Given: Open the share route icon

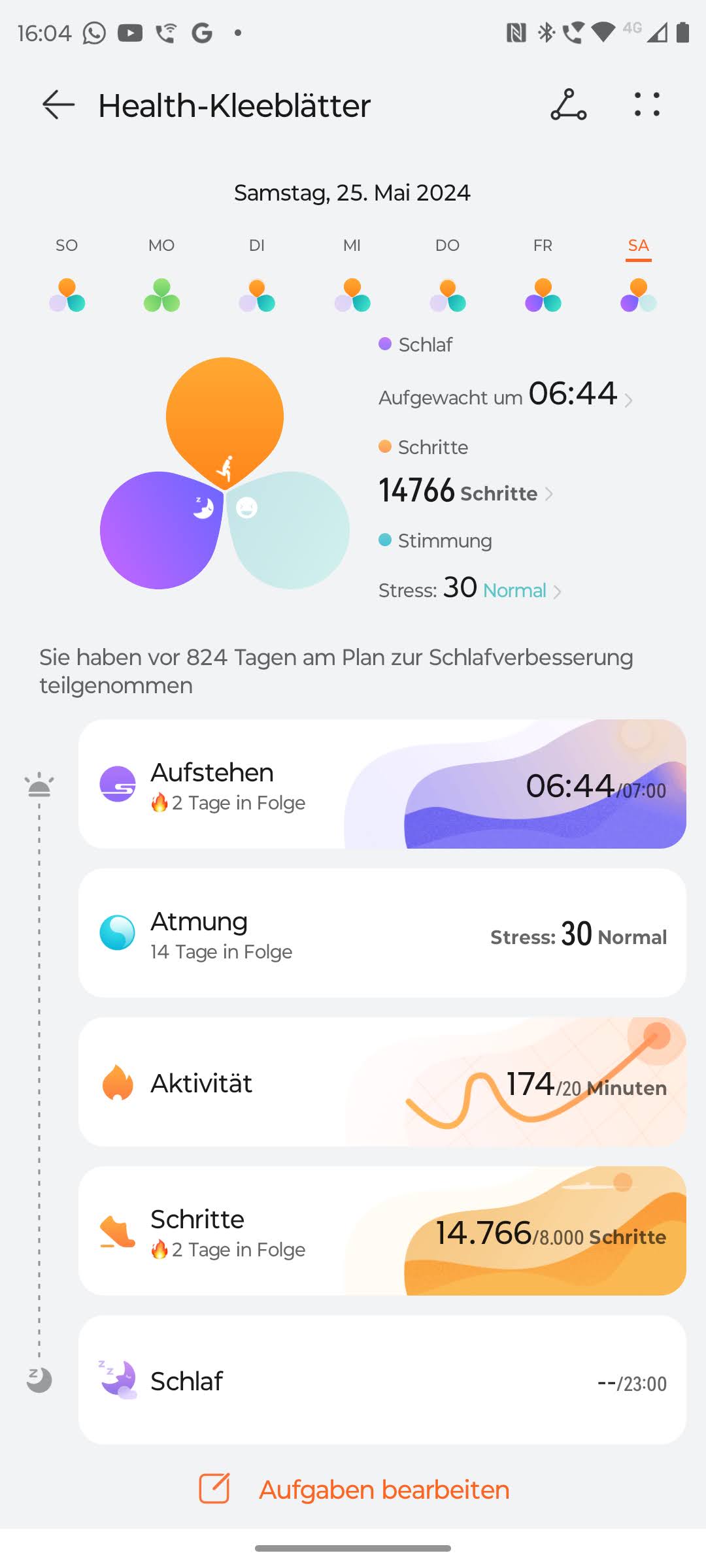Looking at the screenshot, I should tap(568, 105).
